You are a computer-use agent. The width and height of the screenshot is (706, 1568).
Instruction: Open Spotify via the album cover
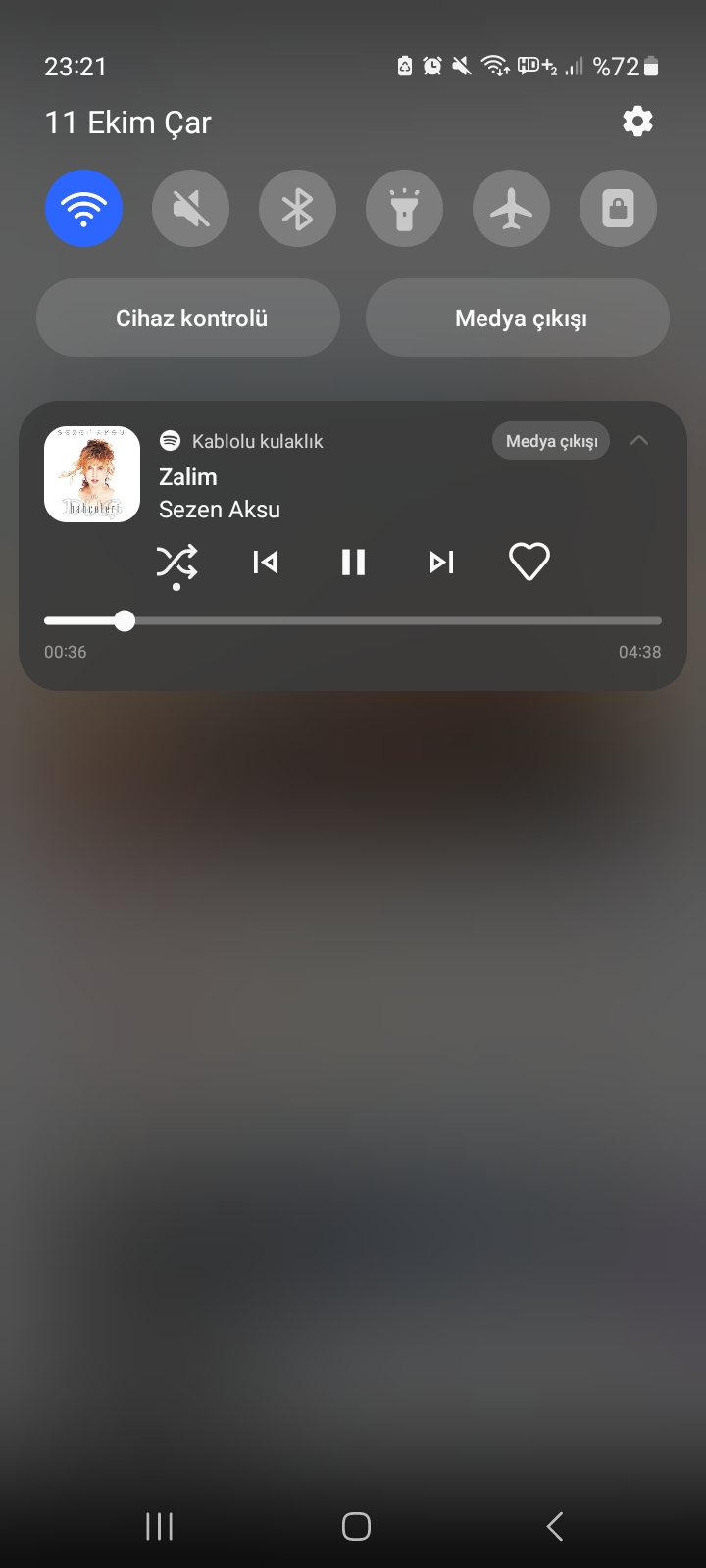[92, 474]
